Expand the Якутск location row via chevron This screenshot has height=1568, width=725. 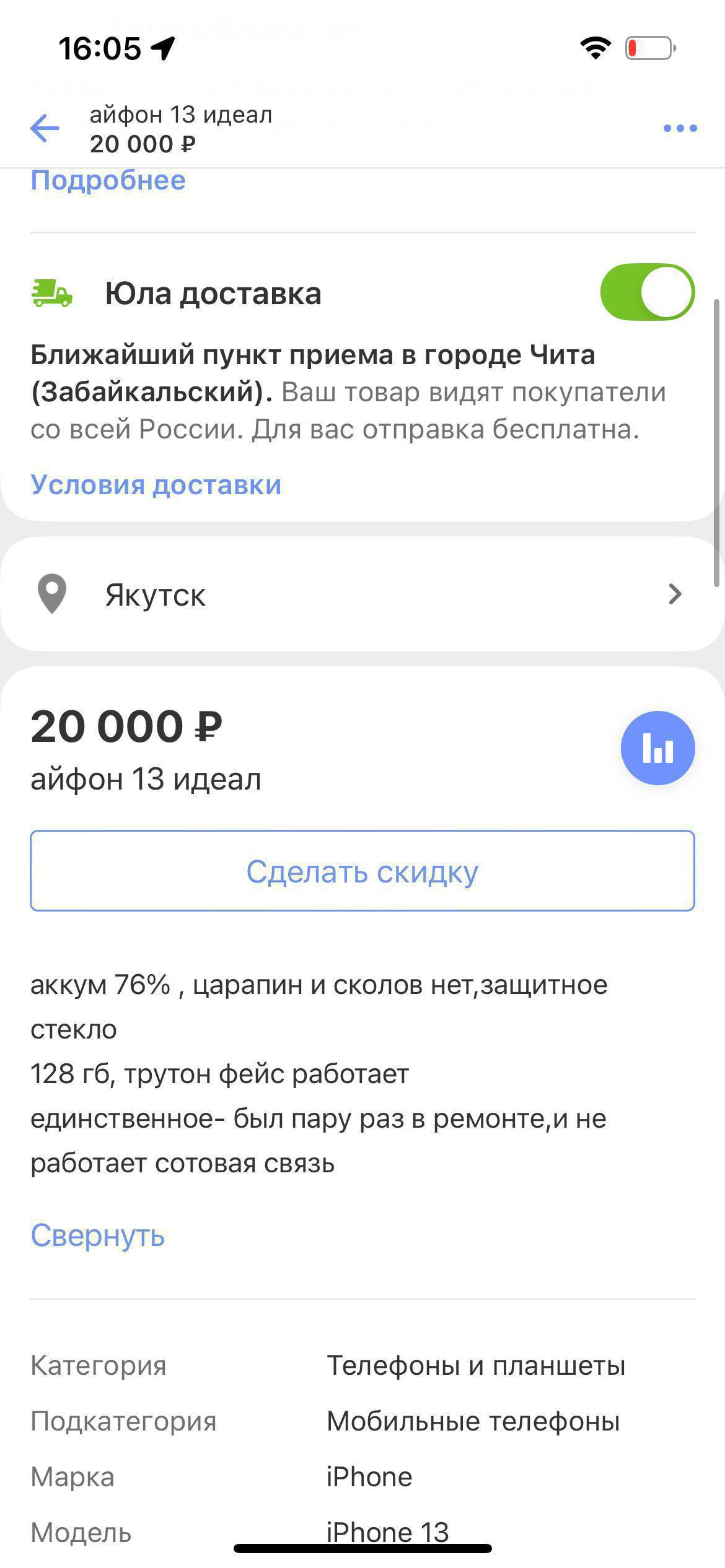click(675, 595)
